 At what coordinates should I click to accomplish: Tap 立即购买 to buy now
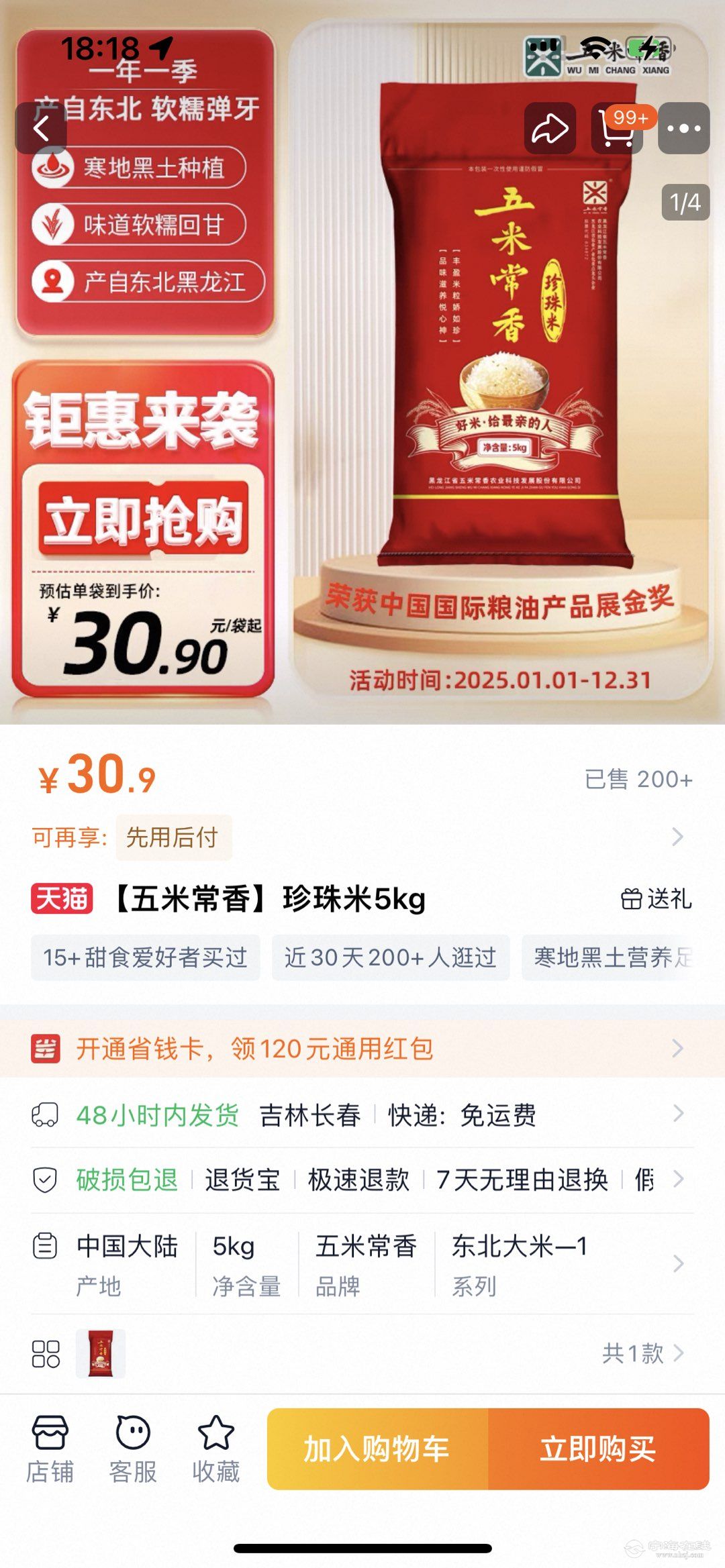[598, 1449]
